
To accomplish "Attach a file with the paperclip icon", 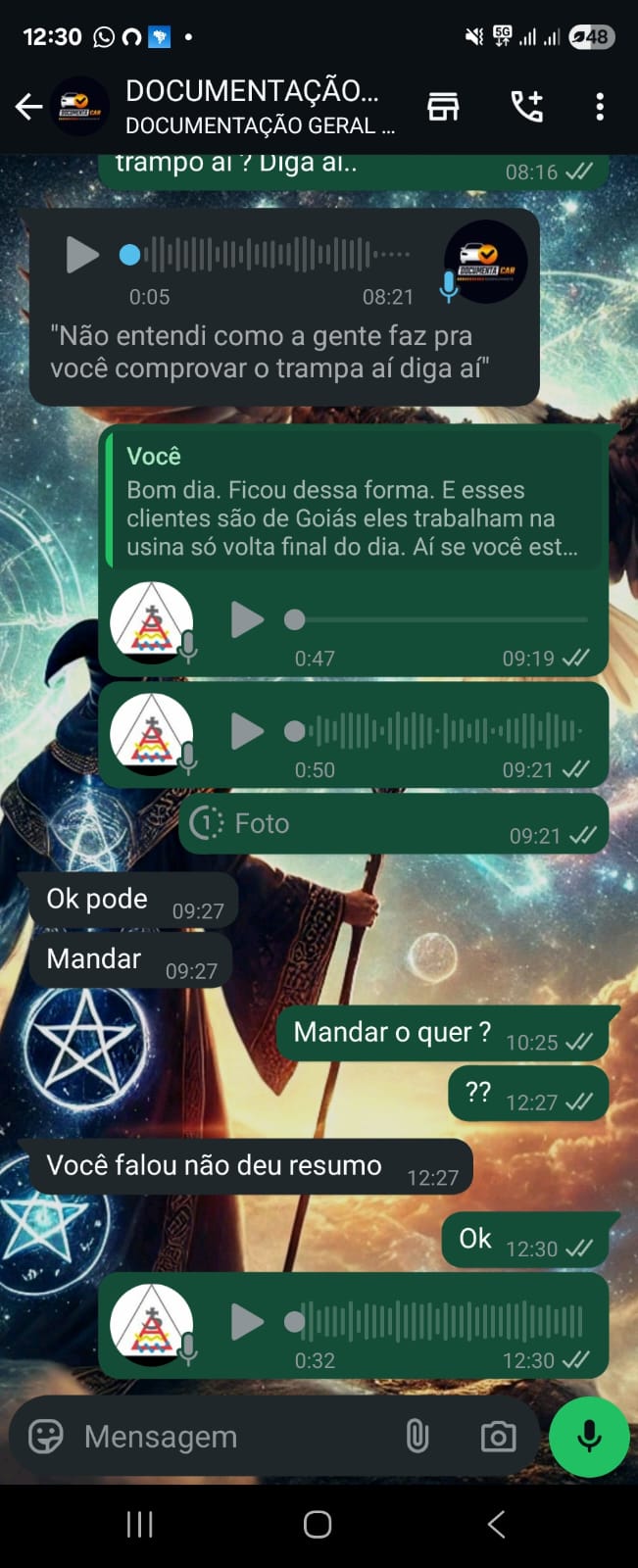I will pyautogui.click(x=417, y=1437).
